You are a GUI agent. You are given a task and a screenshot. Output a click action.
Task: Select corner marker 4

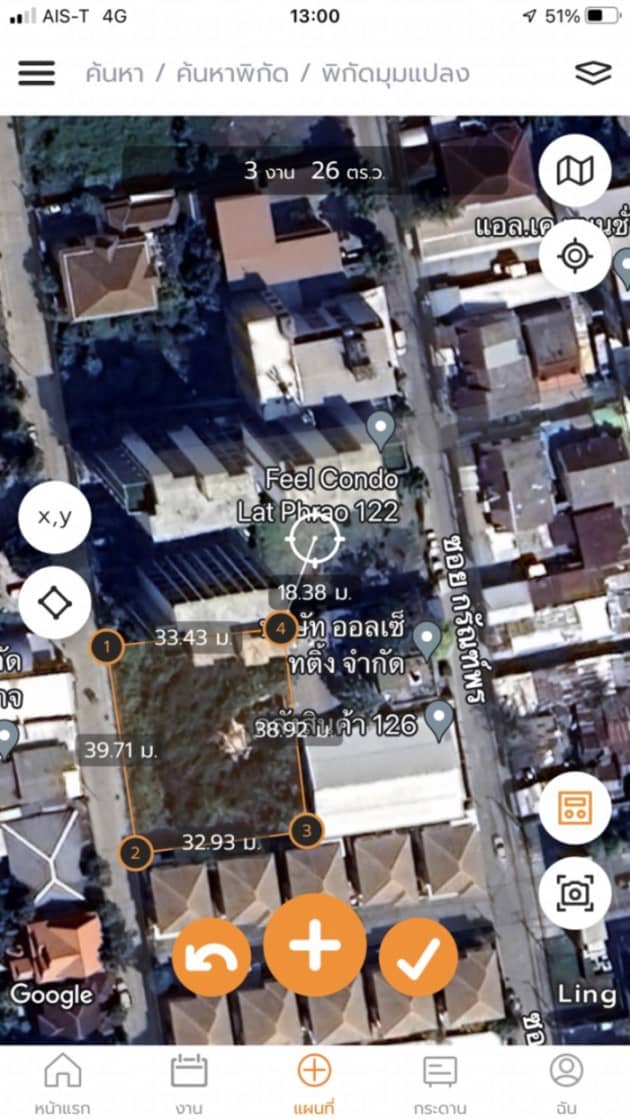click(281, 629)
